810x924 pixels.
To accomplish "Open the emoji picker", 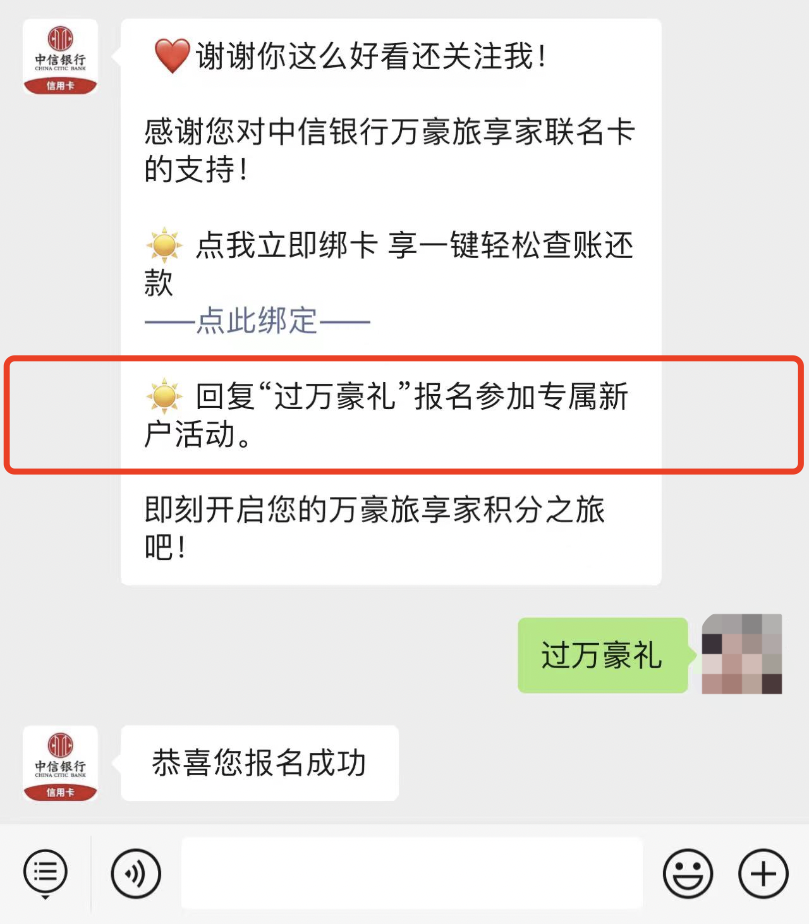I will click(x=688, y=875).
